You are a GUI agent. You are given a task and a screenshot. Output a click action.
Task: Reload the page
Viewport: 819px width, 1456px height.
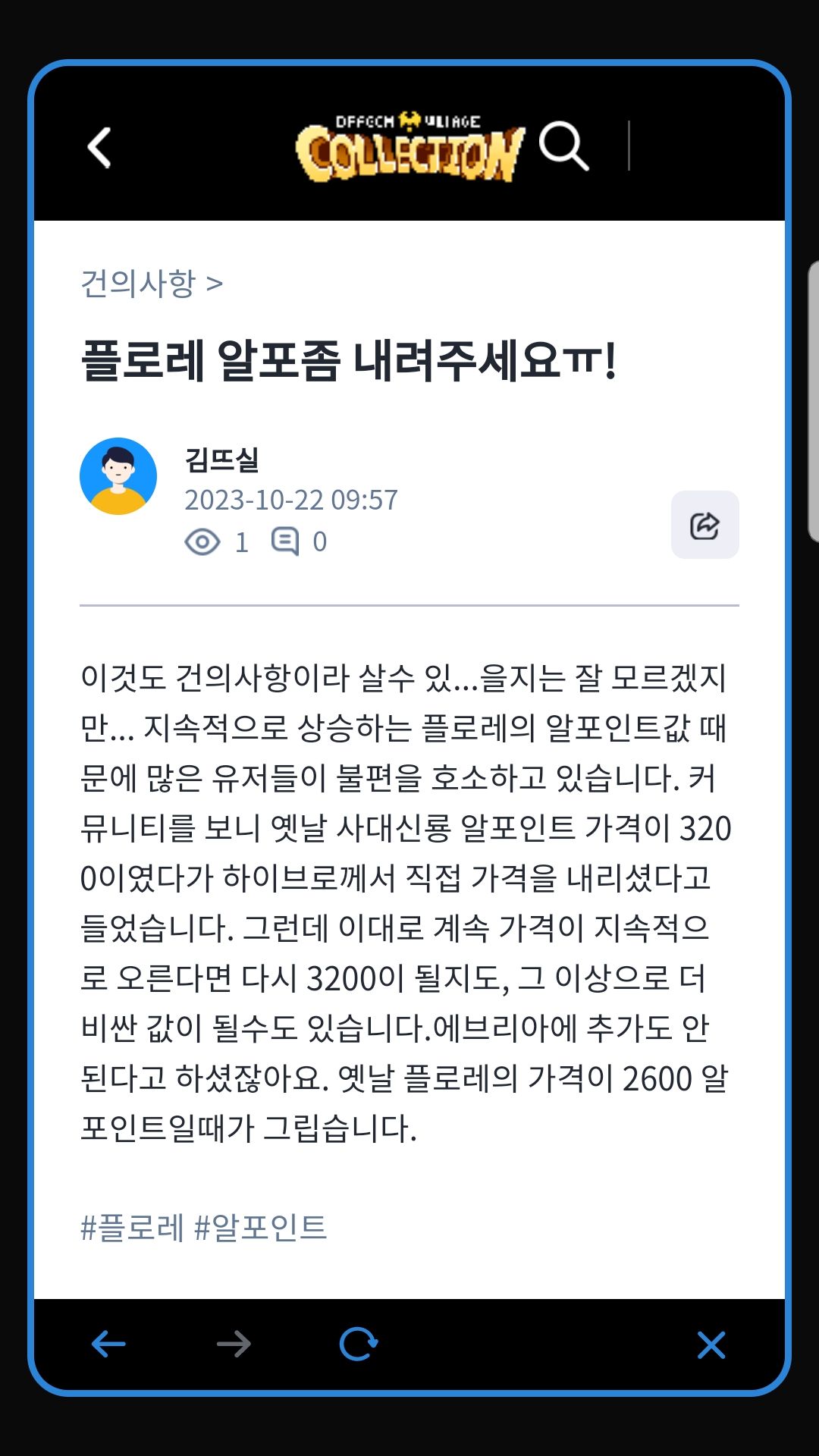[x=359, y=1344]
